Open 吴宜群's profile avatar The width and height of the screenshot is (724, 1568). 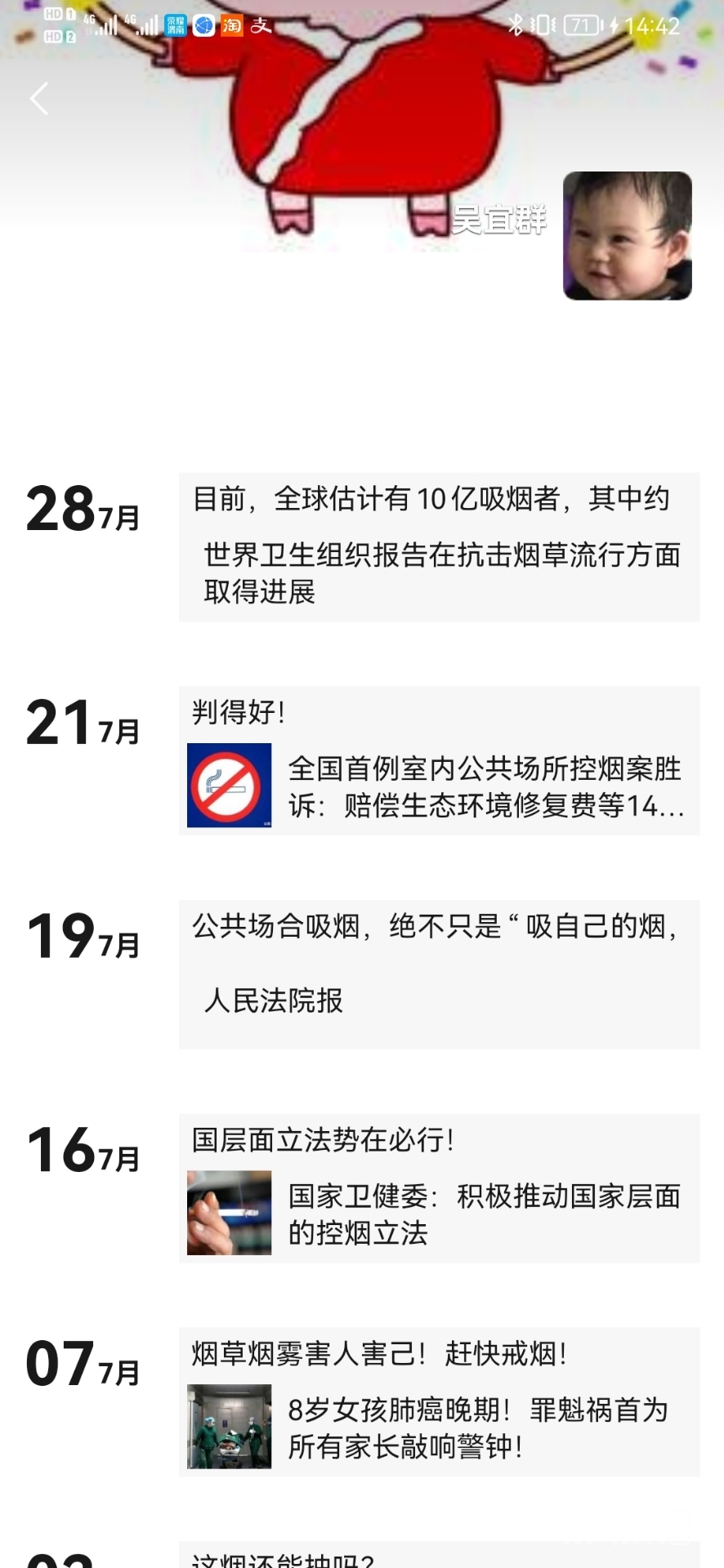(x=627, y=236)
